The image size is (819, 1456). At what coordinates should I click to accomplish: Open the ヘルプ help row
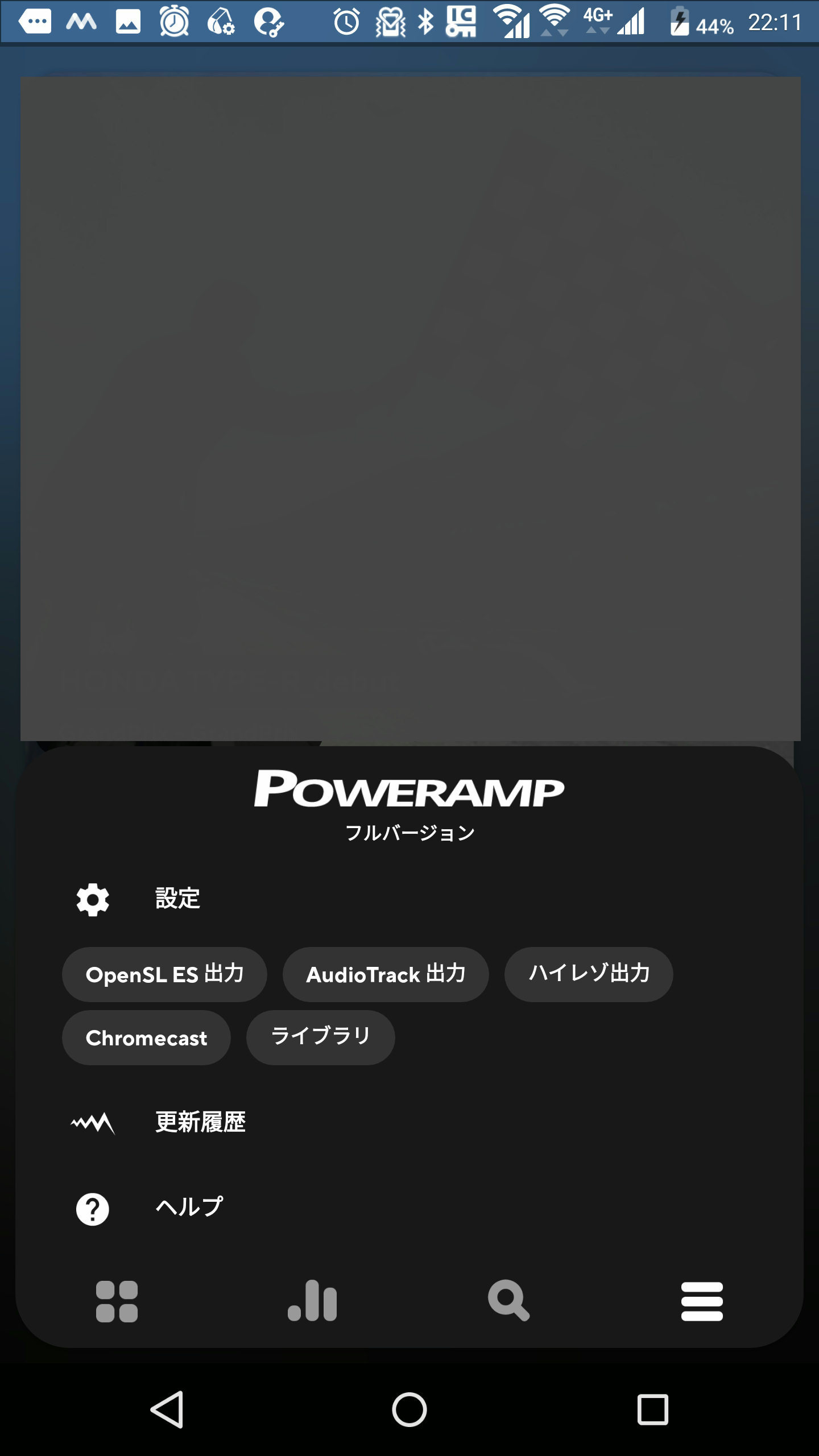point(189,1207)
